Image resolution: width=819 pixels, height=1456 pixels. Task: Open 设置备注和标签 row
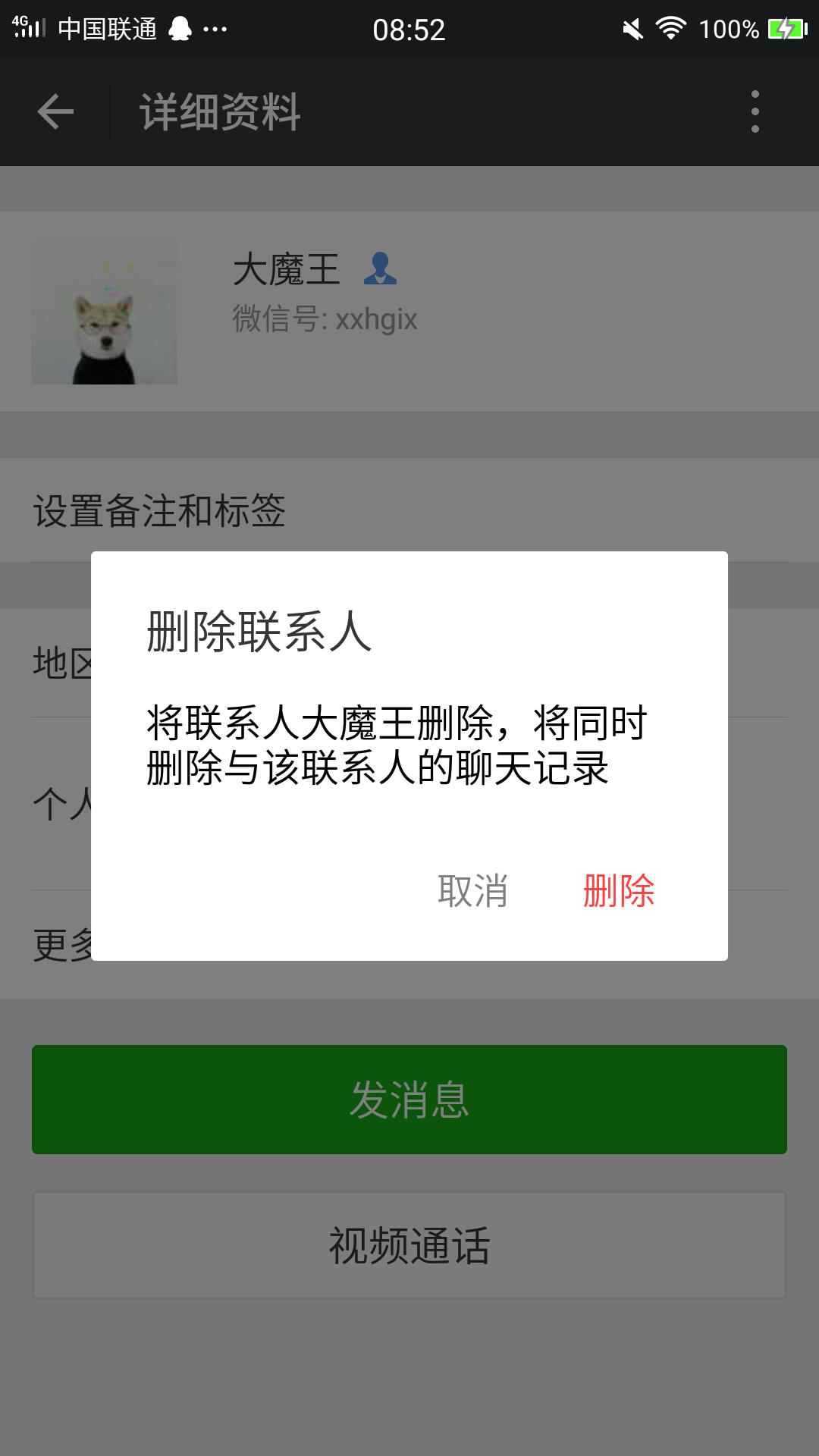(x=409, y=510)
